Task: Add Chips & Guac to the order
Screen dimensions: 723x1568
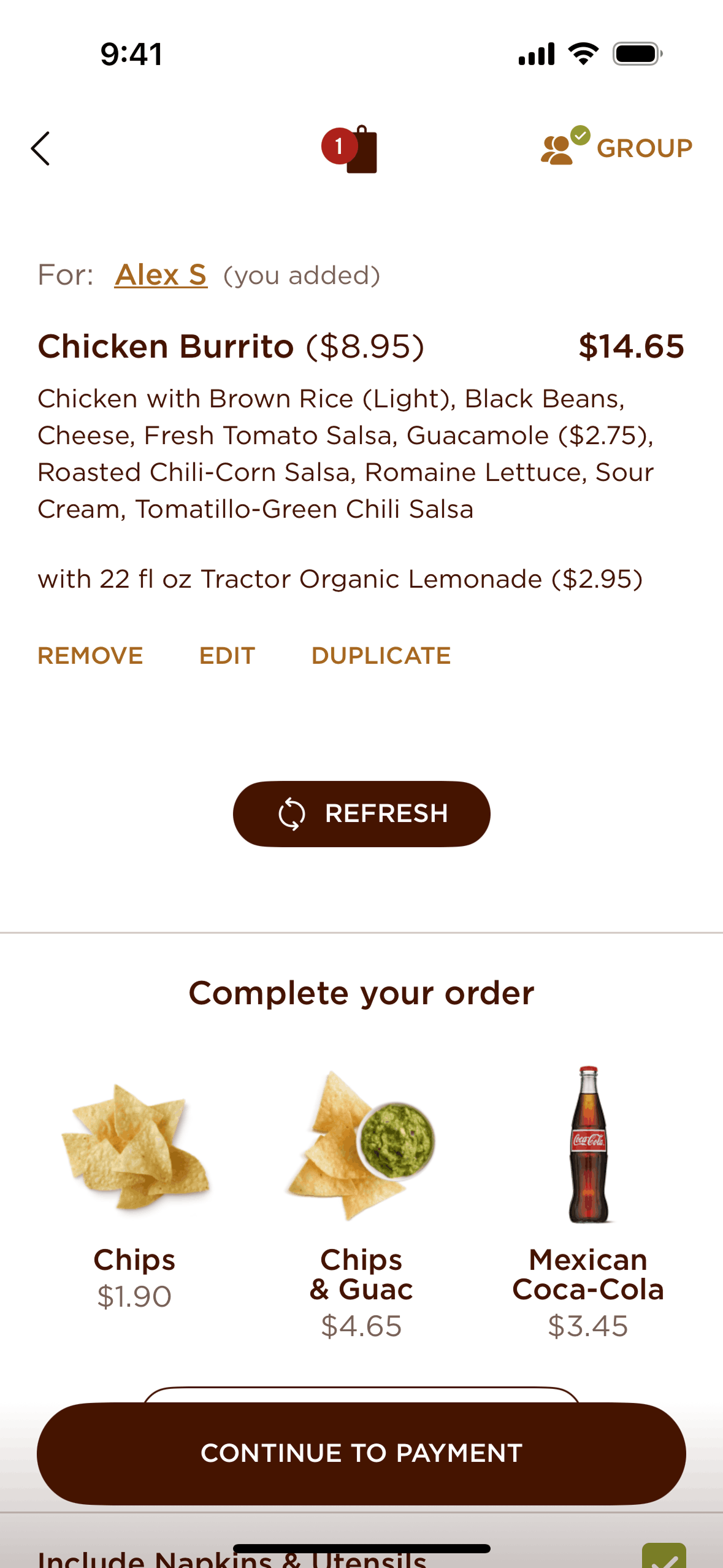Action: click(361, 1190)
